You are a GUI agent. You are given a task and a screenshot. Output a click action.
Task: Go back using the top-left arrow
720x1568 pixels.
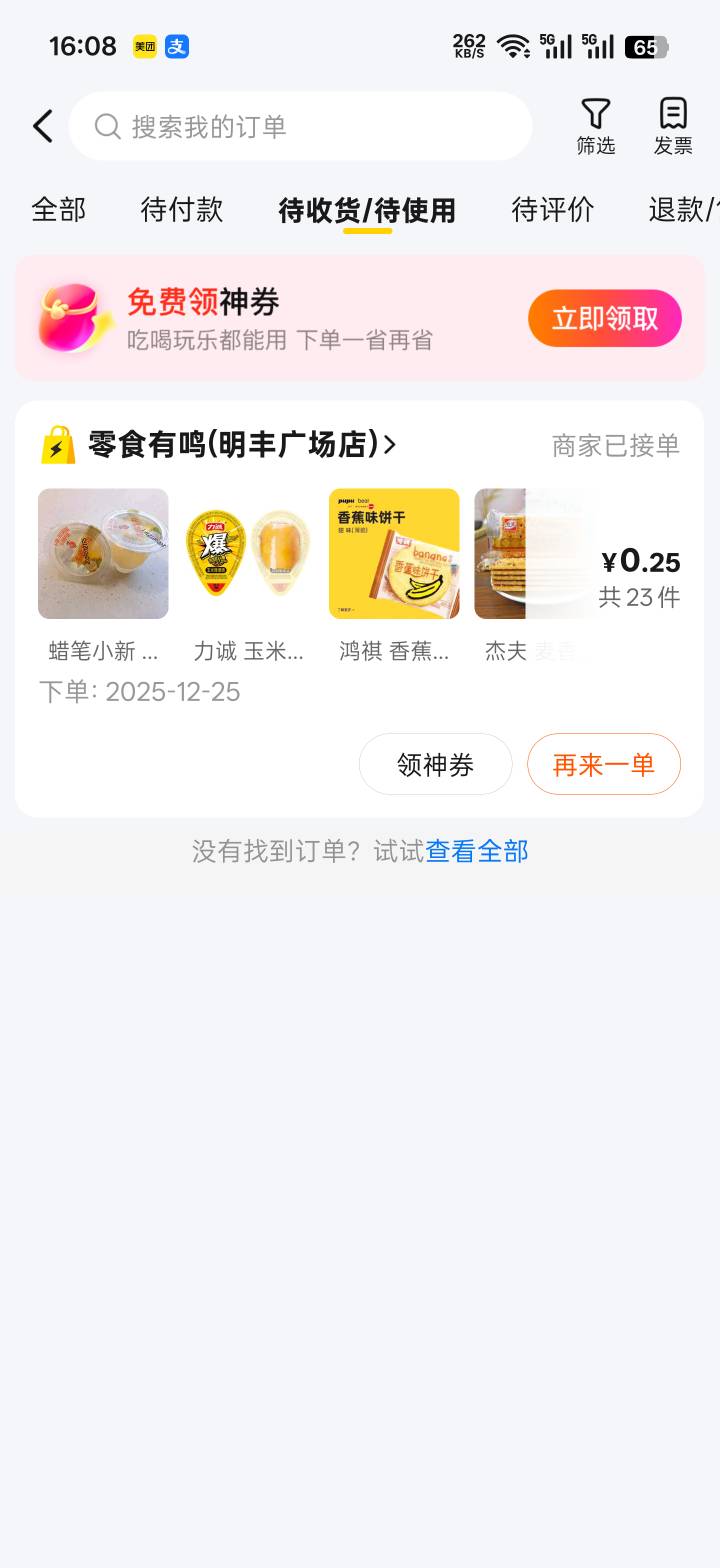42,127
